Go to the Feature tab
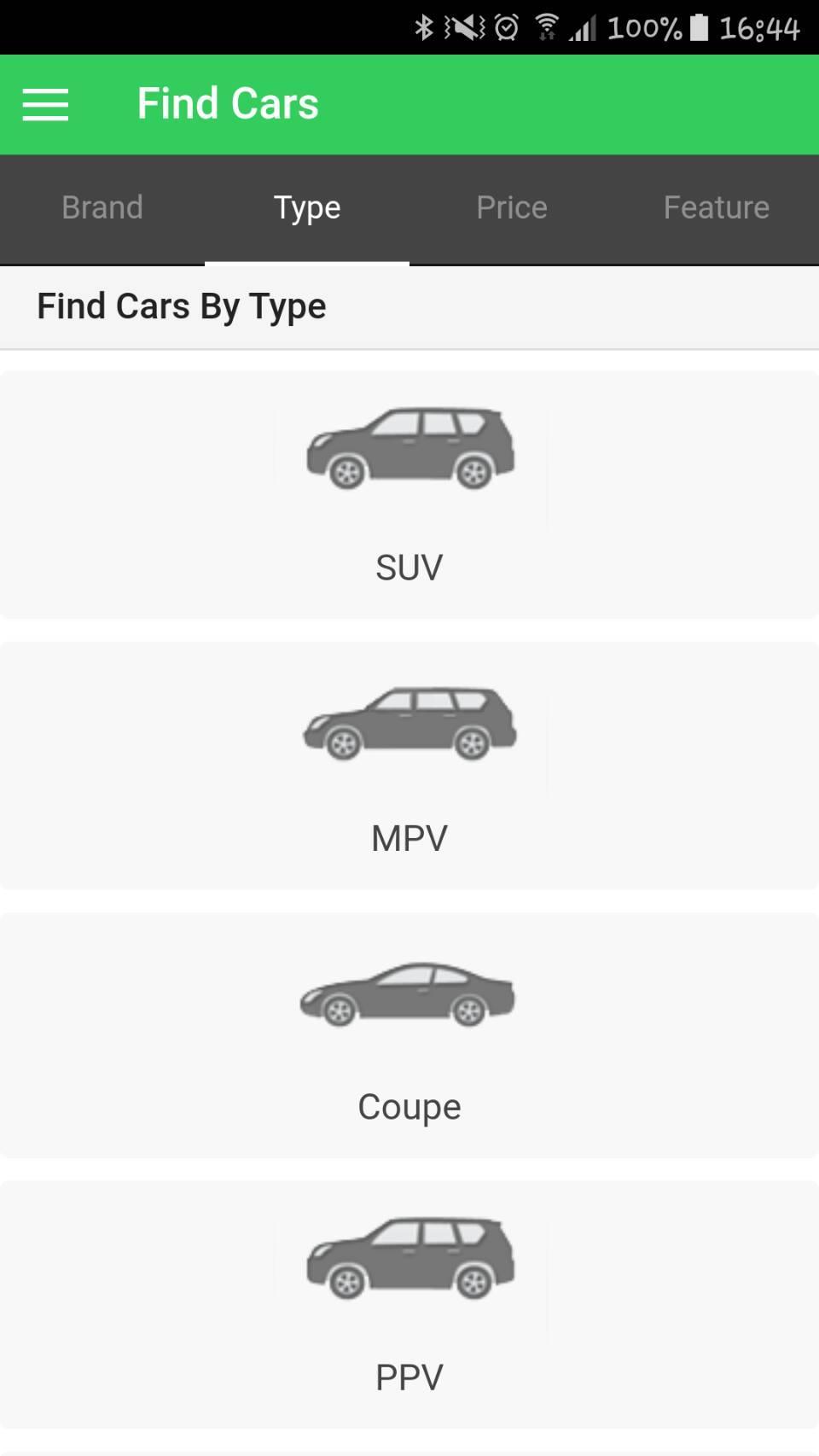 [717, 208]
